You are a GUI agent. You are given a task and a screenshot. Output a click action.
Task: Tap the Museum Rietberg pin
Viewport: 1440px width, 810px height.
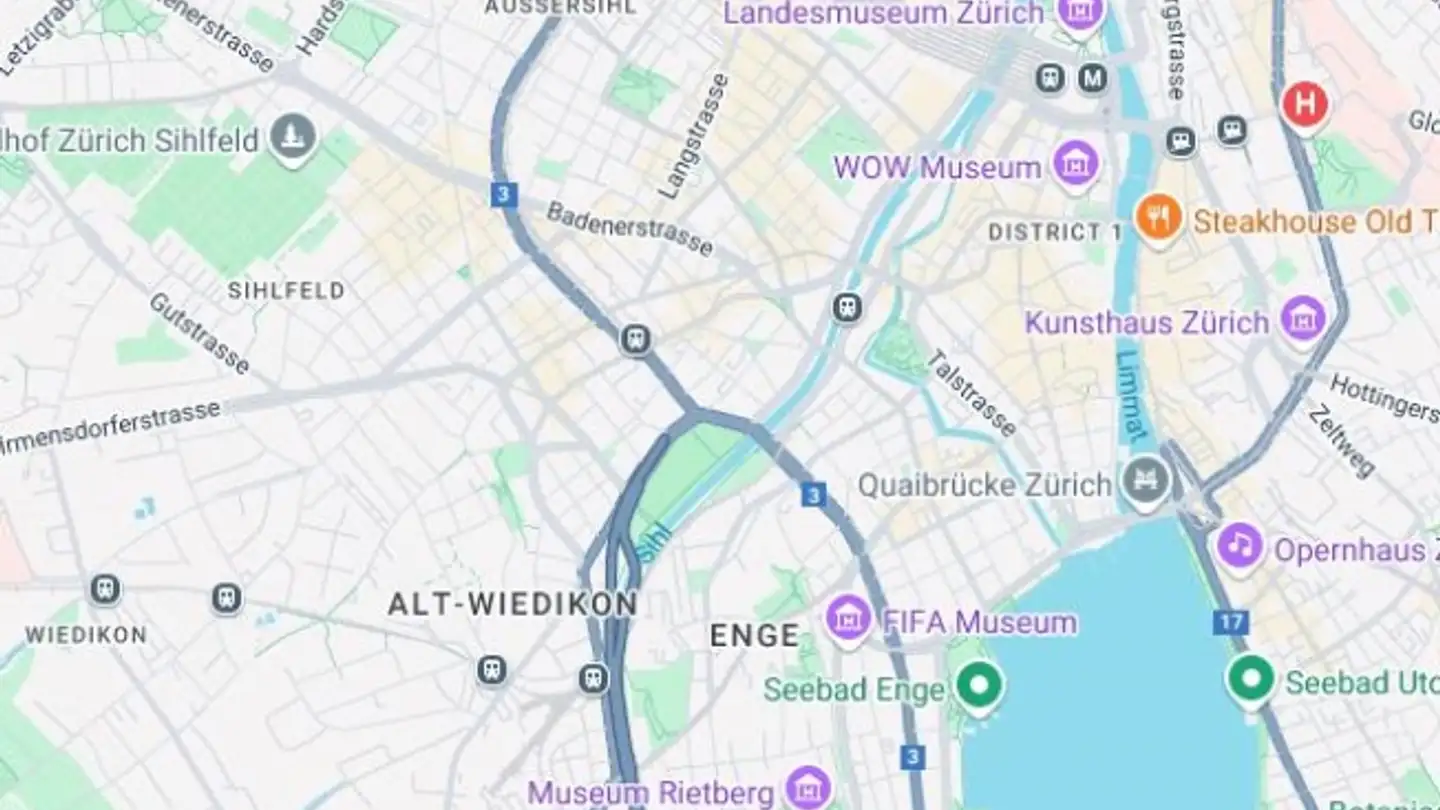[808, 789]
